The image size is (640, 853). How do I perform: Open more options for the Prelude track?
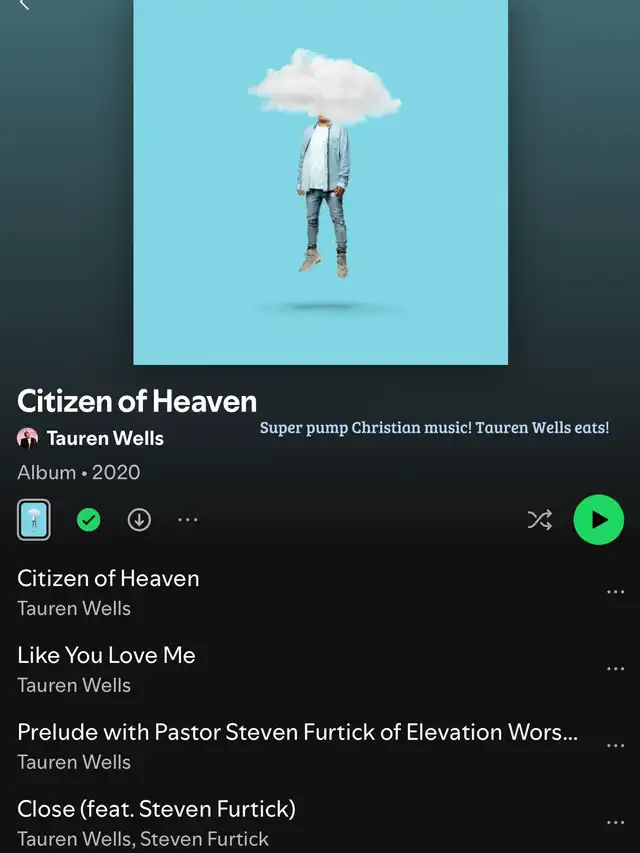[615, 746]
